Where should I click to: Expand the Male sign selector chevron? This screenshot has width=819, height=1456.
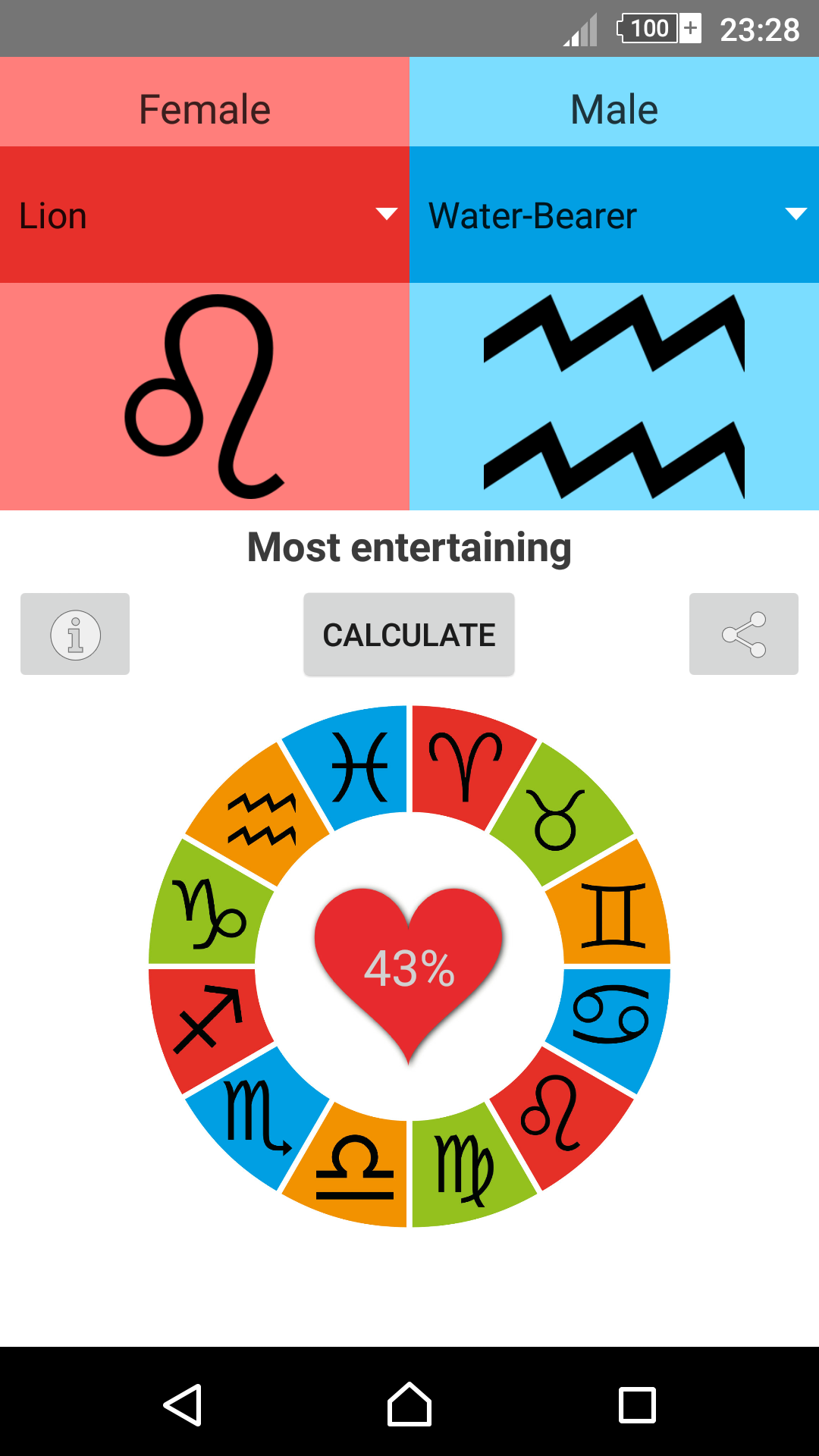(x=793, y=215)
